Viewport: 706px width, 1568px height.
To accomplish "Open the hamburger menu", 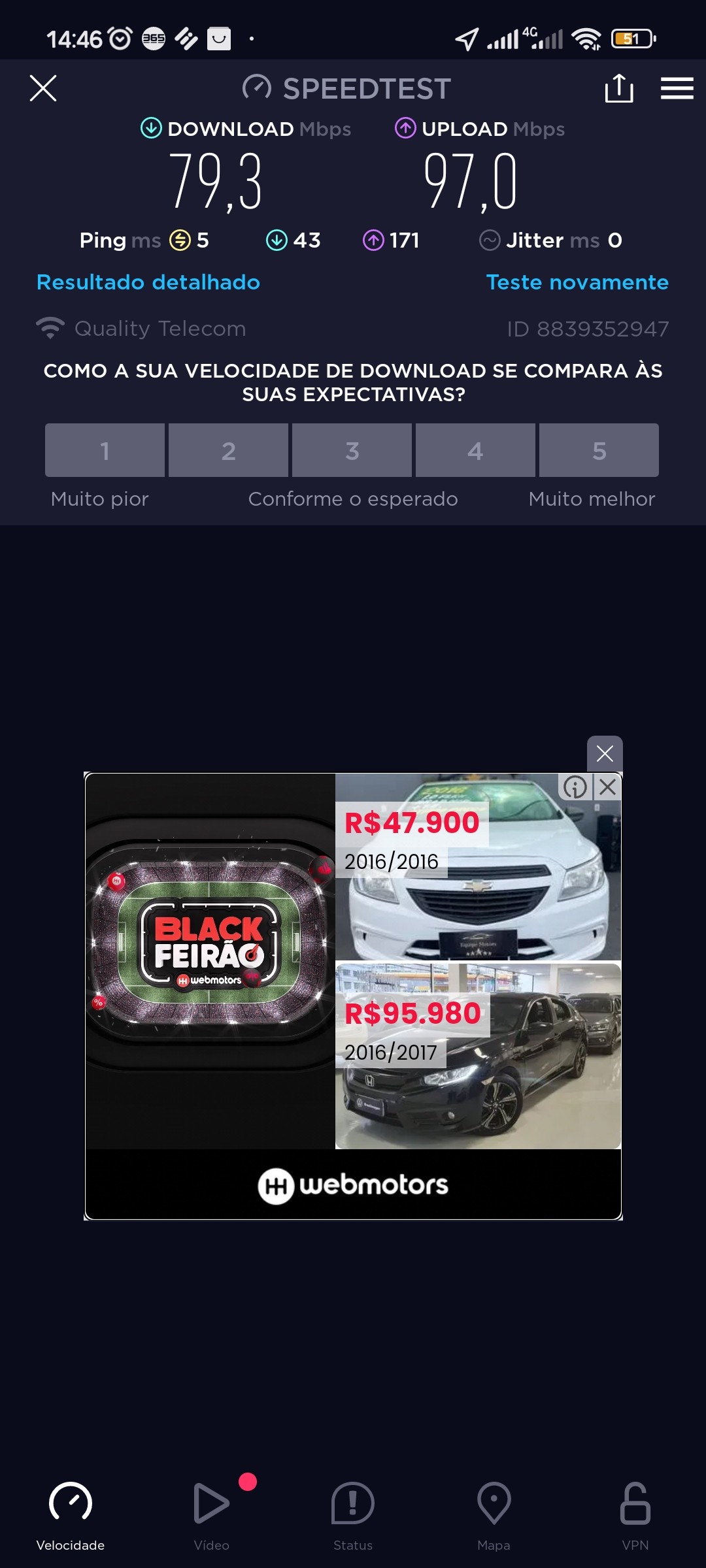I will tap(677, 88).
